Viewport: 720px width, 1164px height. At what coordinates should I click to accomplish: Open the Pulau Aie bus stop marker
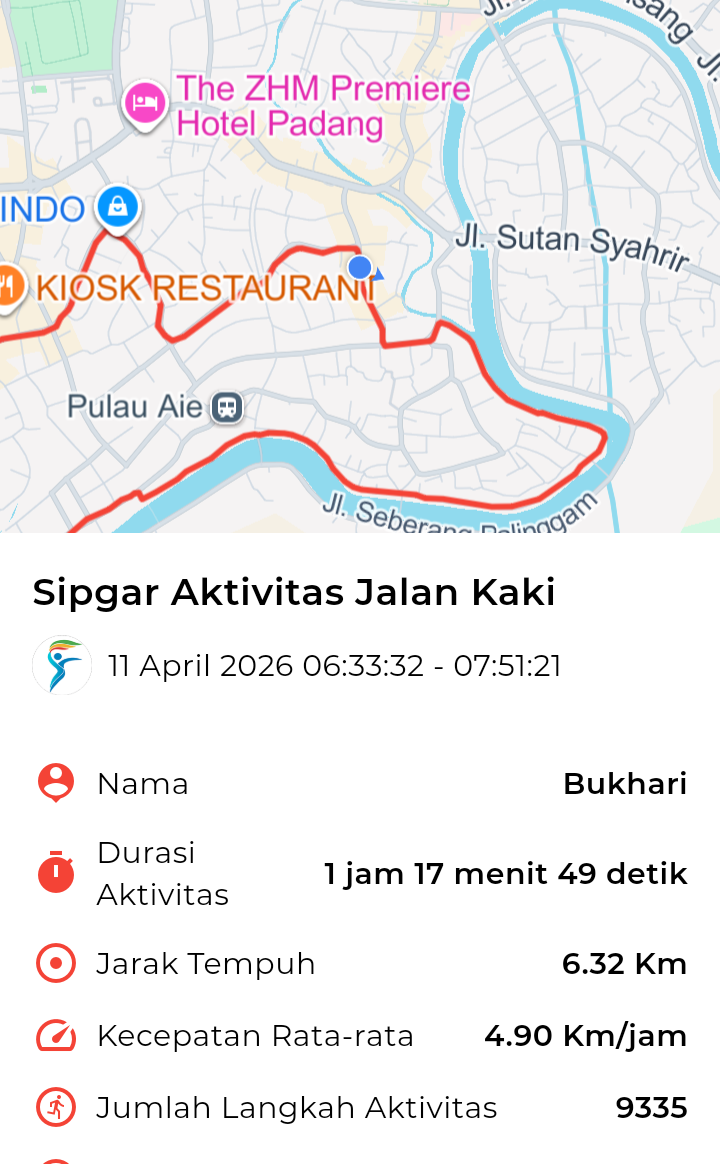pos(227,407)
